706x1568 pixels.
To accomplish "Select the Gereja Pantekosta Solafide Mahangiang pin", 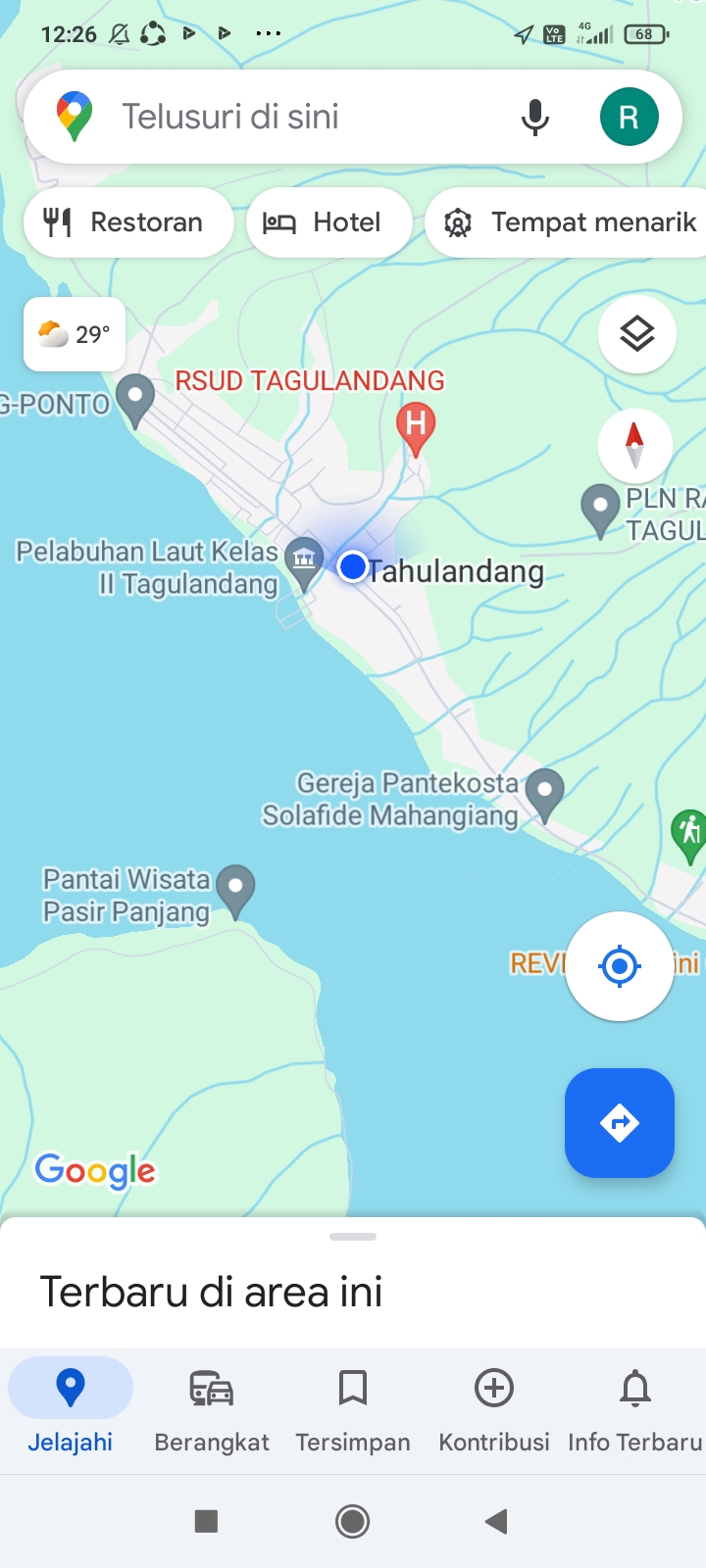I will pyautogui.click(x=545, y=795).
